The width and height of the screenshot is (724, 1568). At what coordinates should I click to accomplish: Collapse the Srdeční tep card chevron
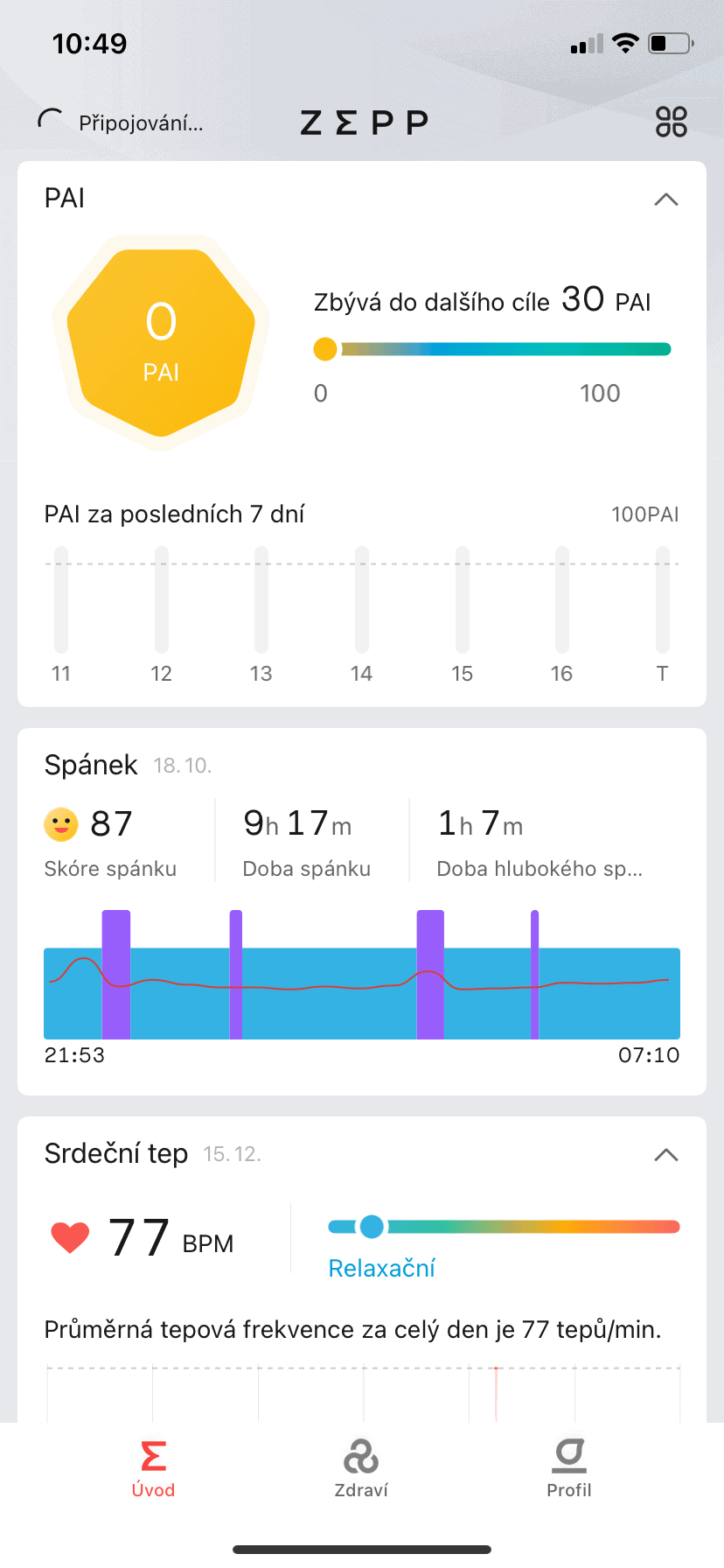tap(665, 1155)
